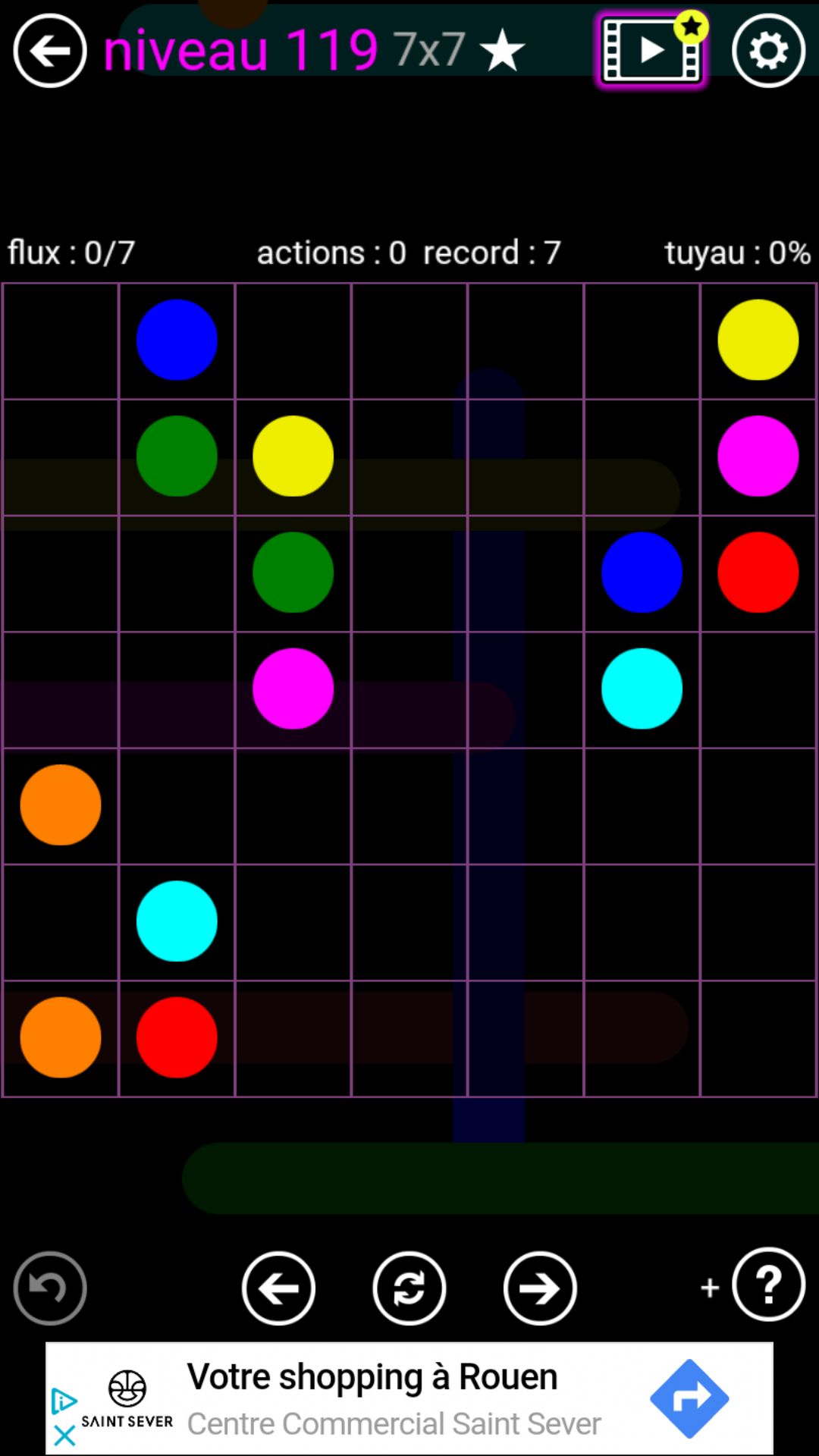Open the video reward icon
819x1456 pixels.
(651, 51)
